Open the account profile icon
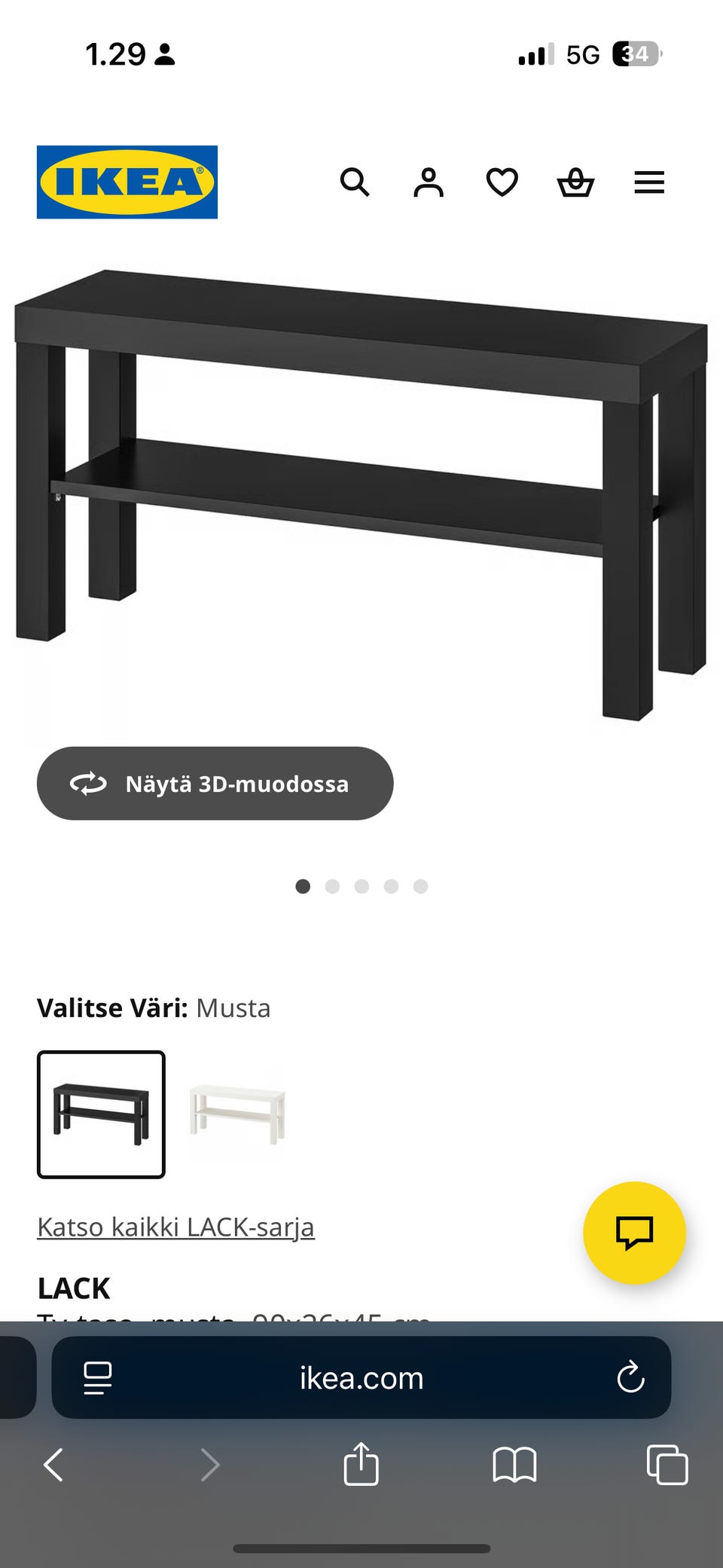This screenshot has height=1568, width=723. (x=428, y=183)
